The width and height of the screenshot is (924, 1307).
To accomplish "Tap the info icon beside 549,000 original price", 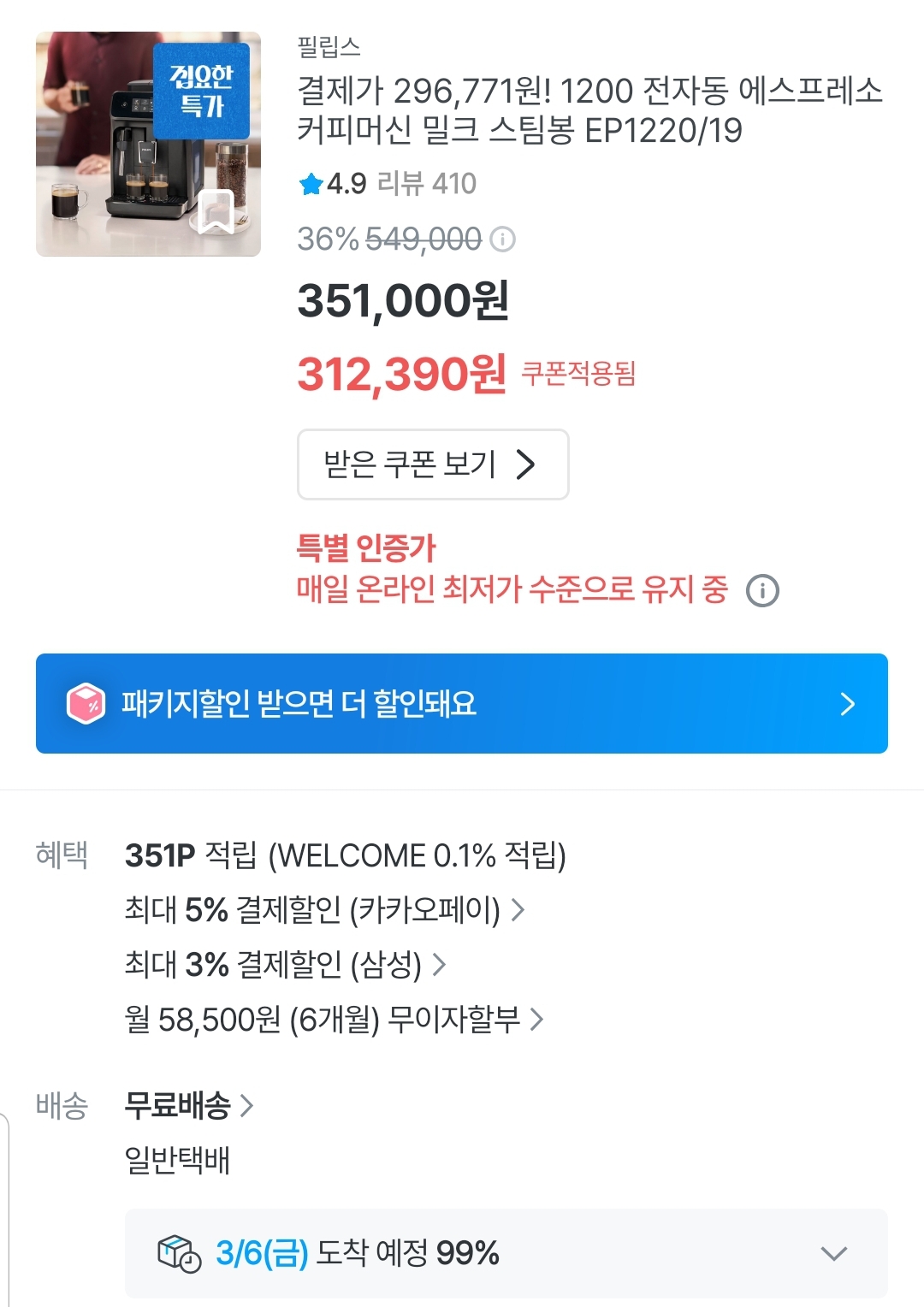I will coord(503,240).
